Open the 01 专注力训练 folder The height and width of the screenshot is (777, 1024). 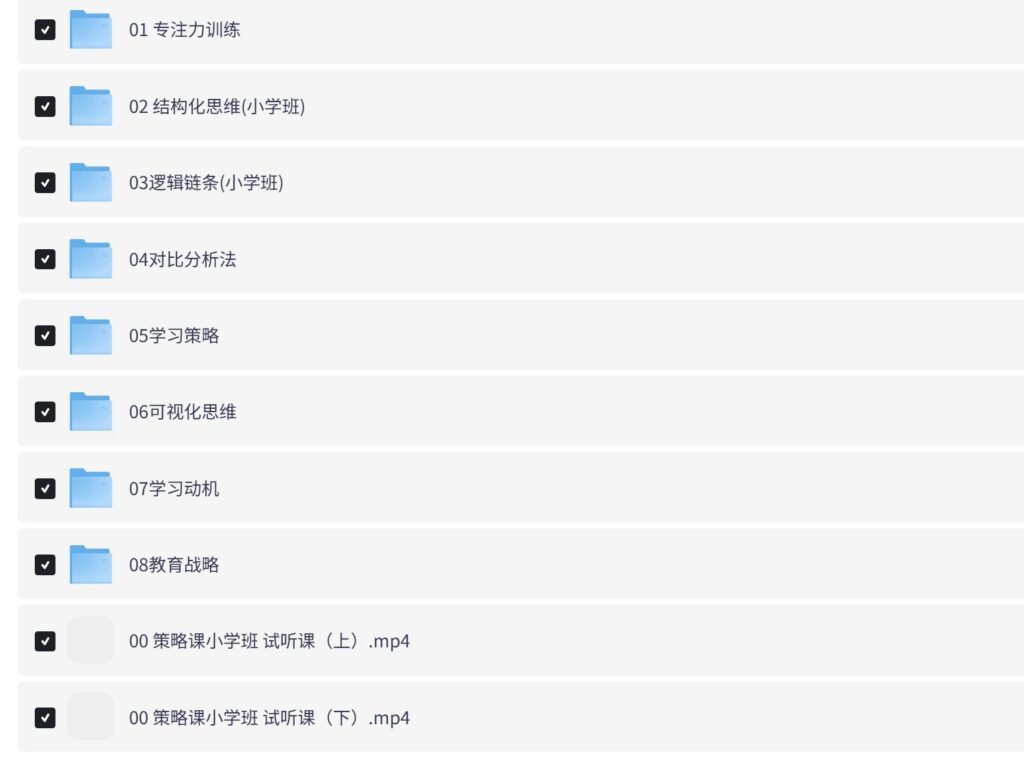[x=184, y=30]
